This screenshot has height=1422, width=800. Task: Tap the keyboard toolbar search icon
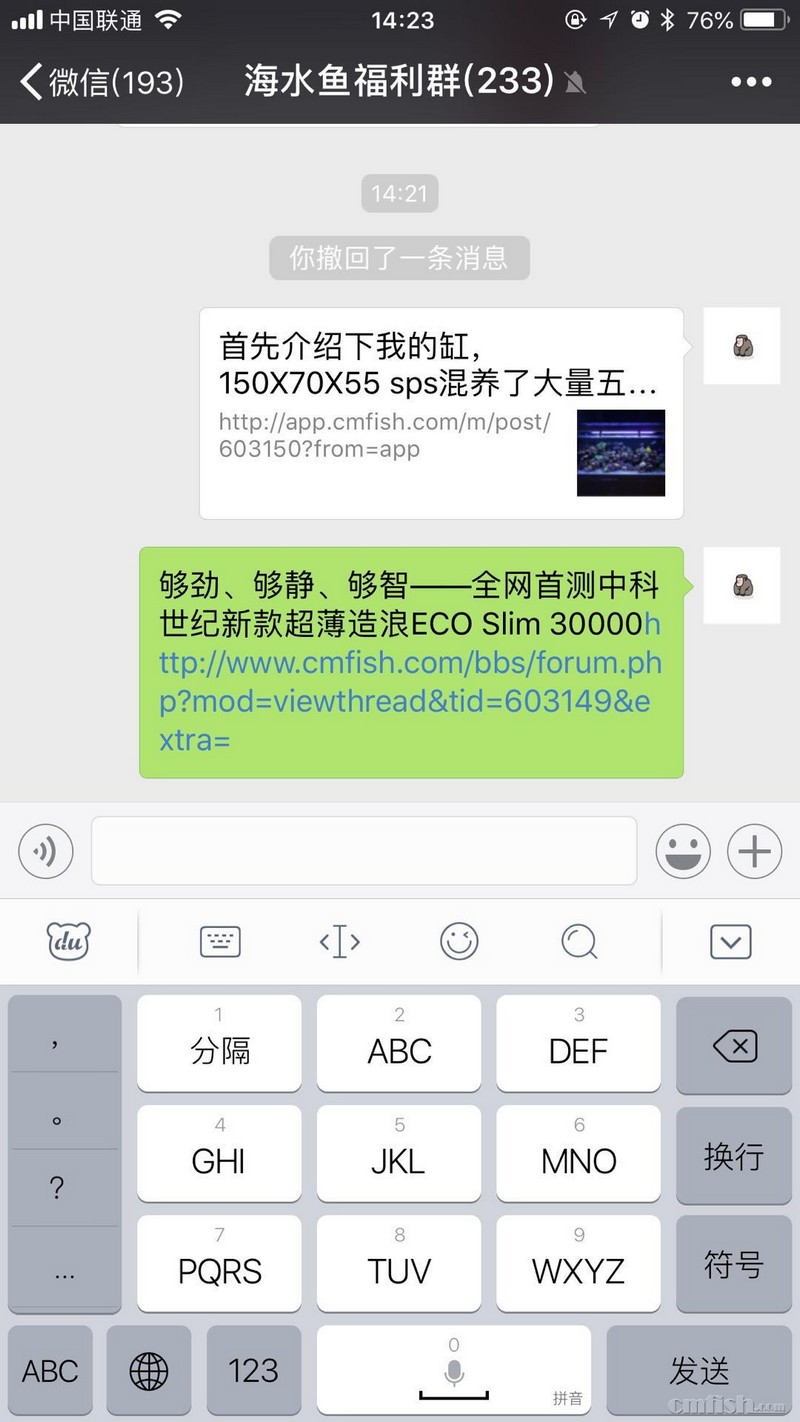pyautogui.click(x=579, y=941)
